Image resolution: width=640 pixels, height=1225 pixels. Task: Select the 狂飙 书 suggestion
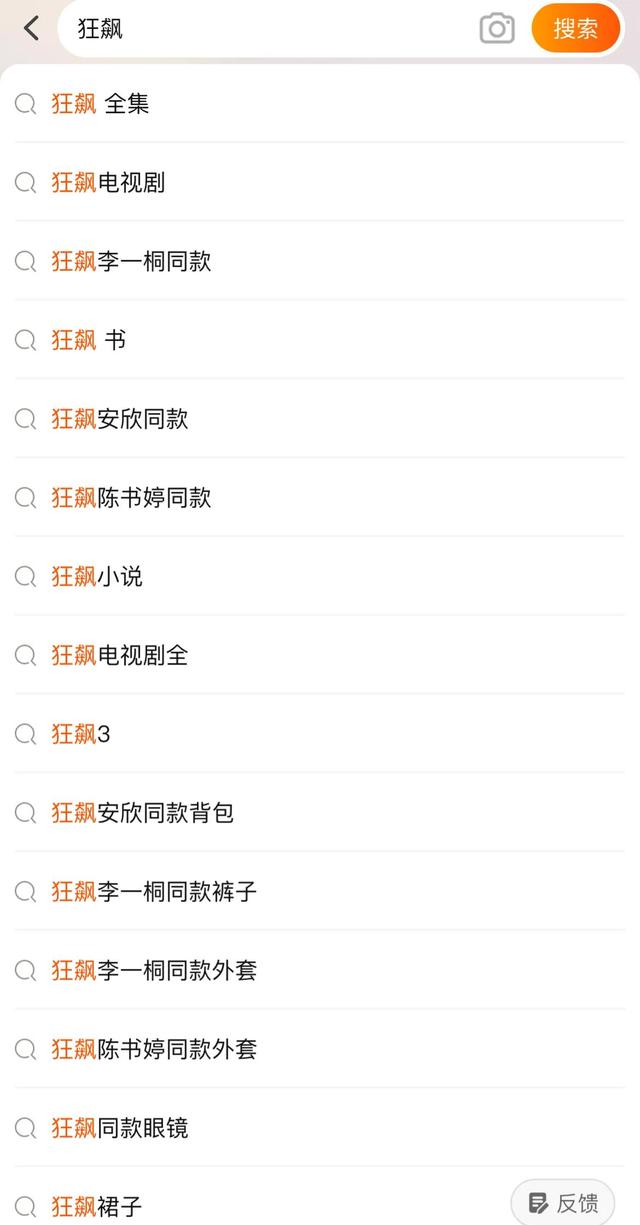pos(320,341)
